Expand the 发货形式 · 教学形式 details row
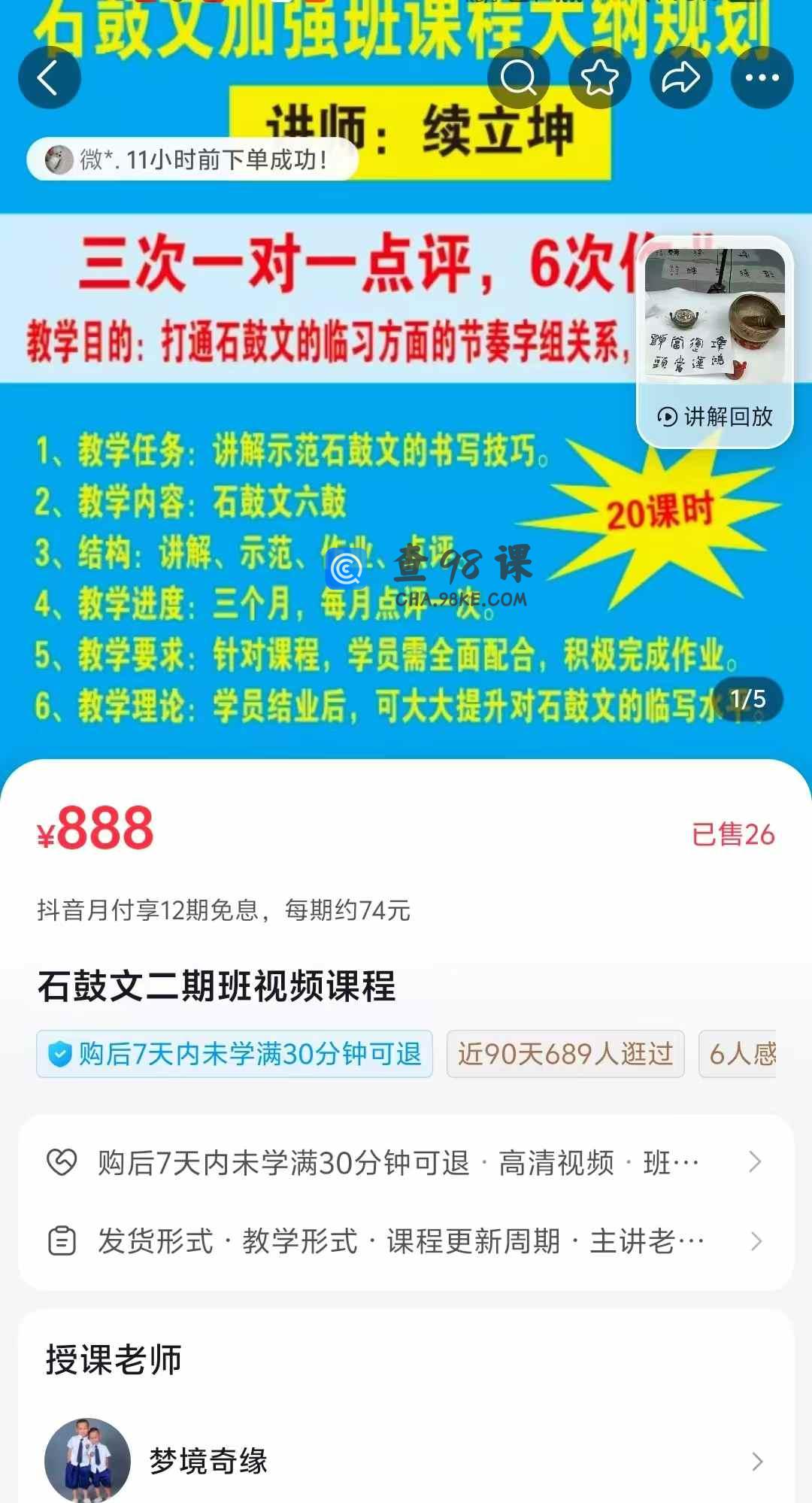Image resolution: width=812 pixels, height=1503 pixels. pos(406,1241)
